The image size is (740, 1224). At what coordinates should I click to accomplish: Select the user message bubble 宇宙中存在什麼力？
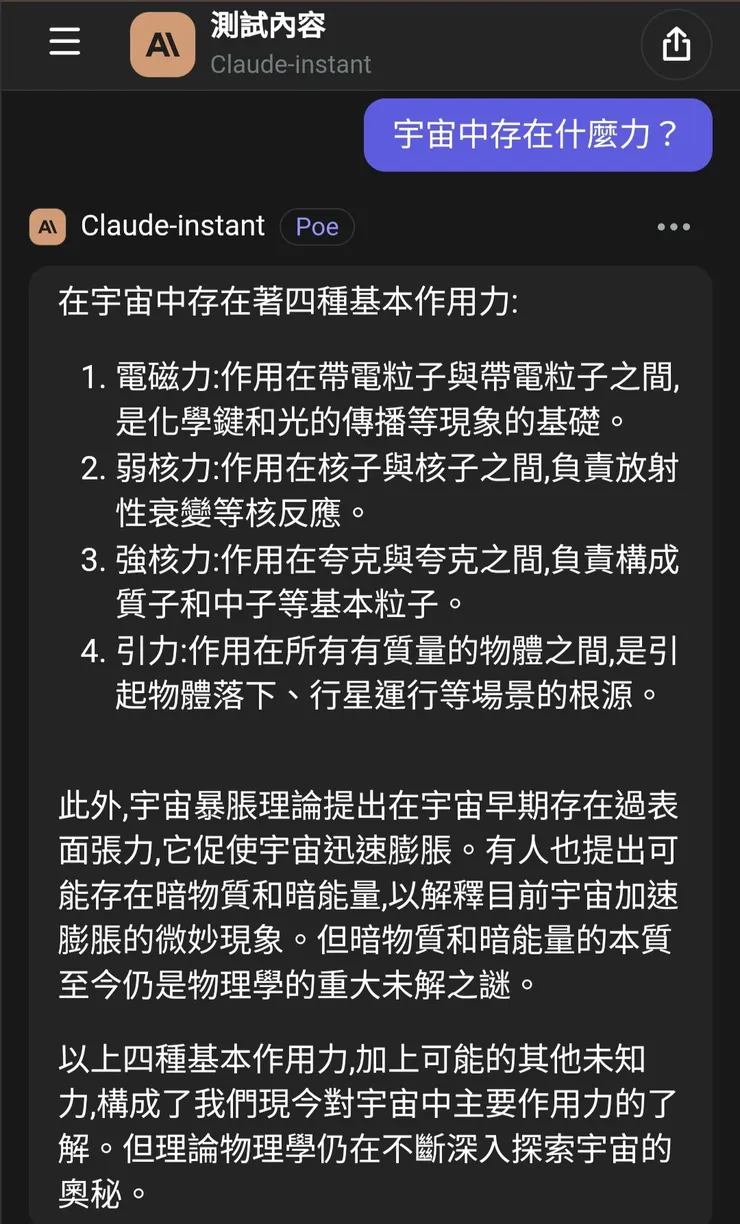click(x=537, y=135)
